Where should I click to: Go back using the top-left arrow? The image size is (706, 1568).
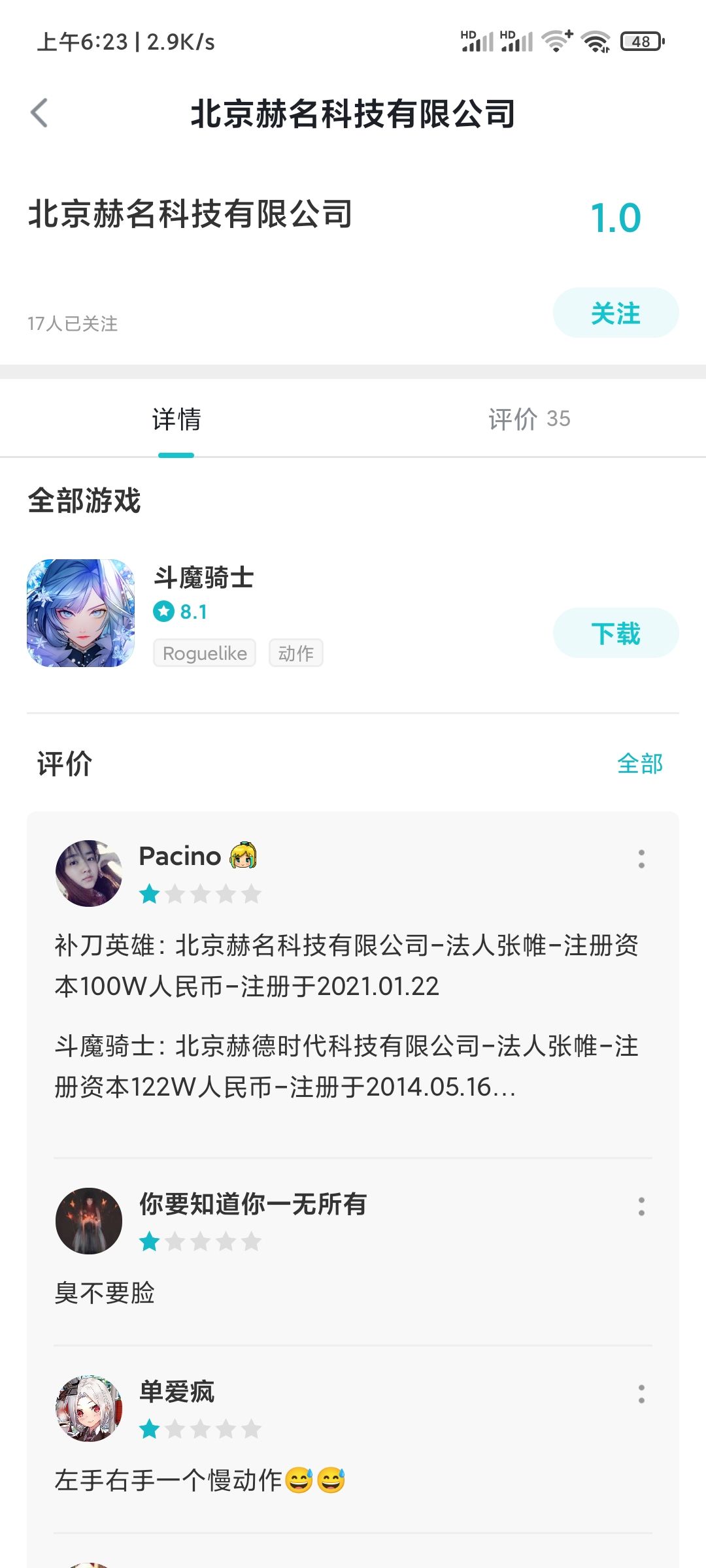(x=39, y=113)
